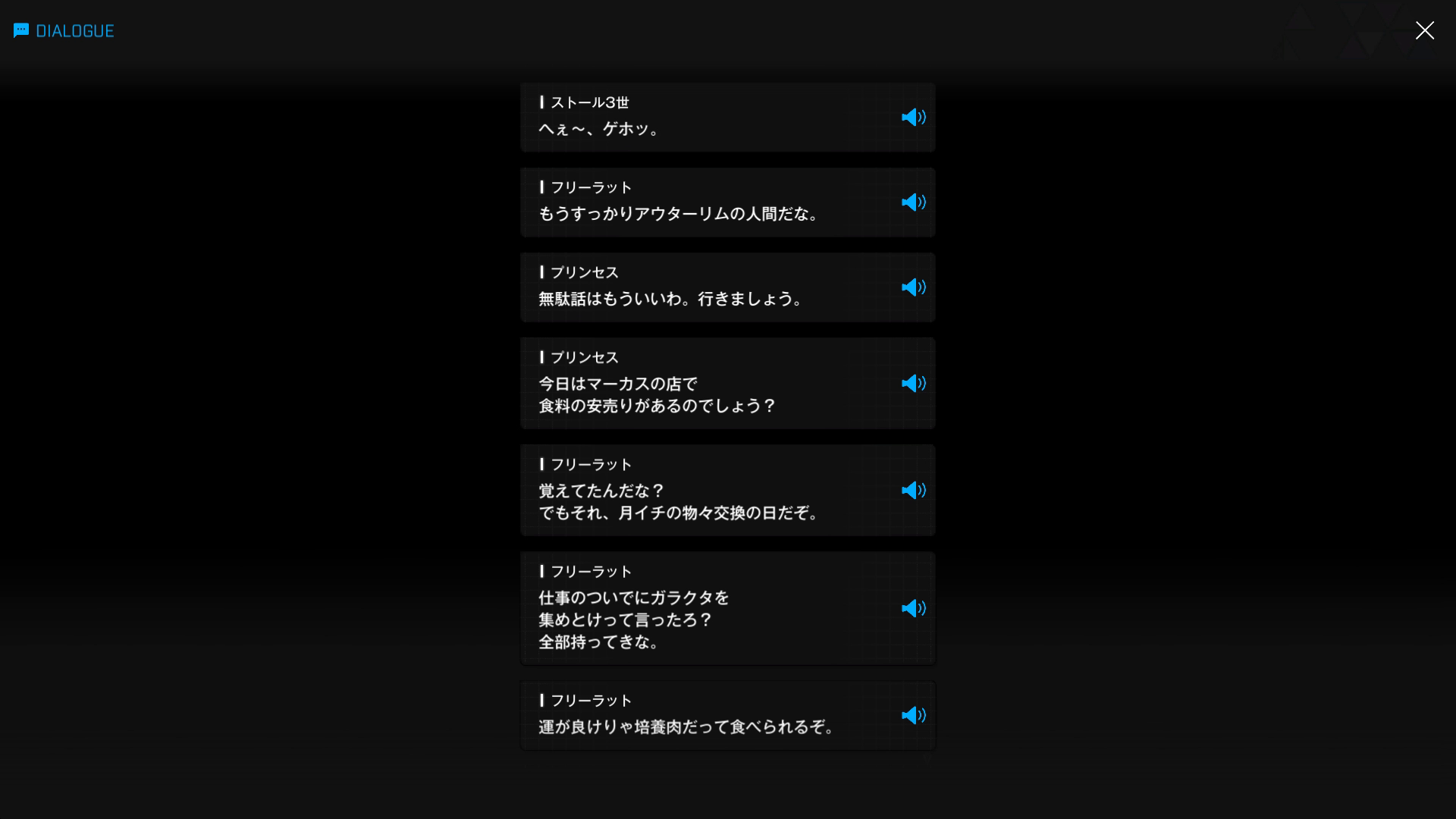The height and width of the screenshot is (819, 1456).
Task: Play voice for the アウターリムの人間だな line
Action: (913, 202)
